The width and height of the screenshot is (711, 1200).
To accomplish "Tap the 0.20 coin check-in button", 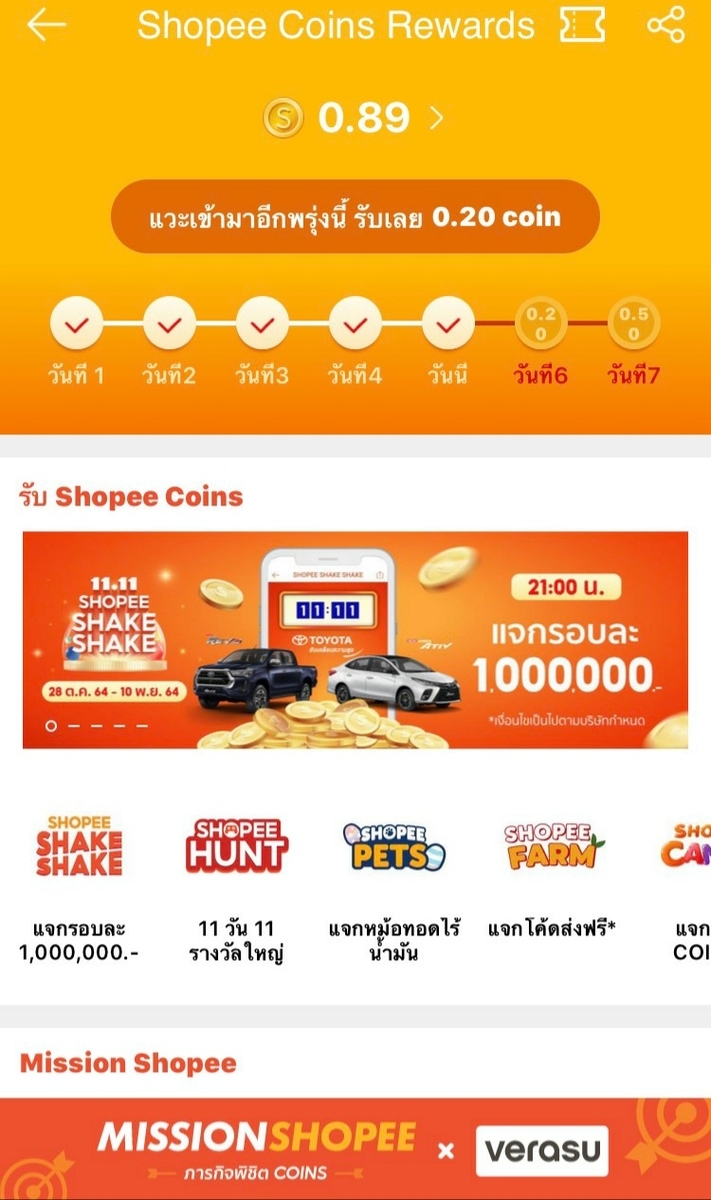I will click(x=355, y=217).
